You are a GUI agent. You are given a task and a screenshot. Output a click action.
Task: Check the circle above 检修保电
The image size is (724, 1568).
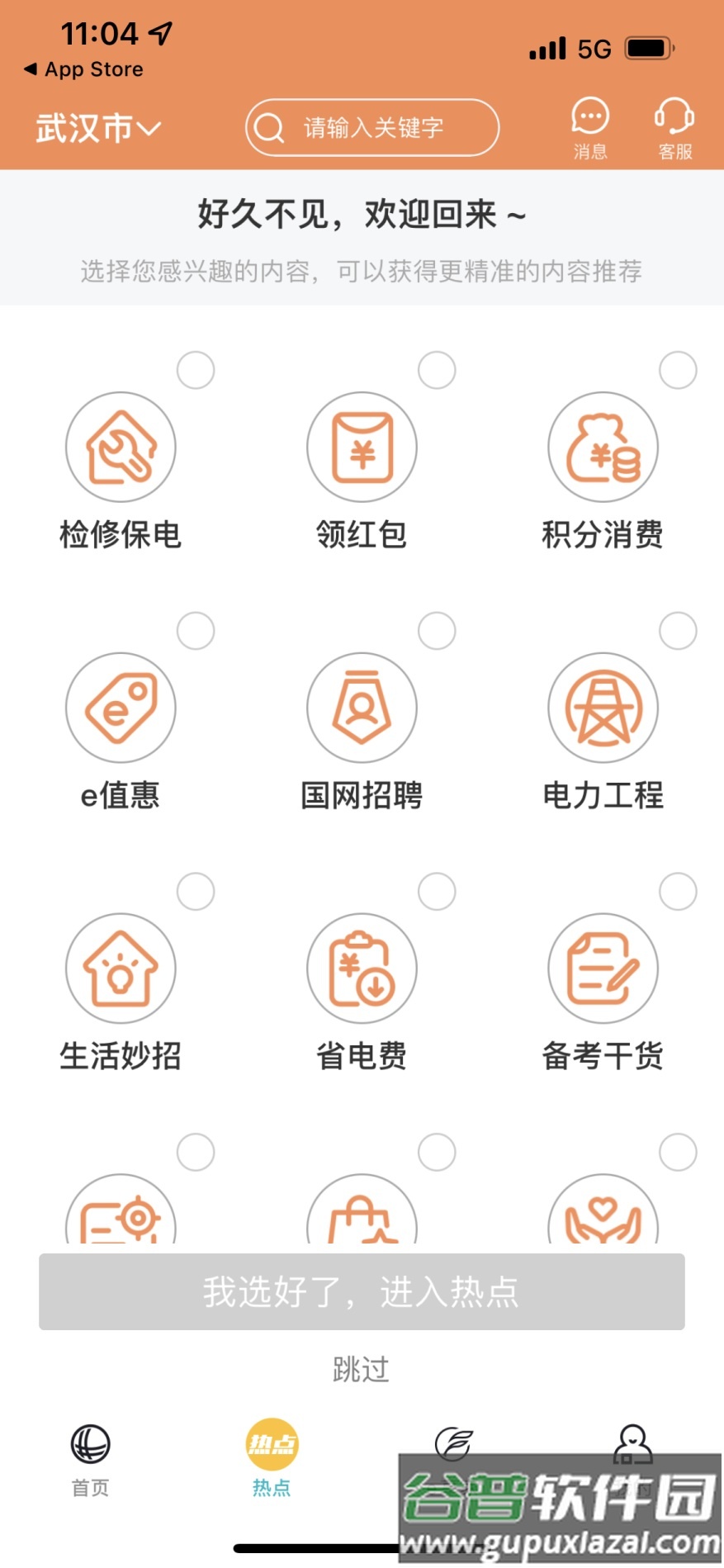pyautogui.click(x=196, y=370)
